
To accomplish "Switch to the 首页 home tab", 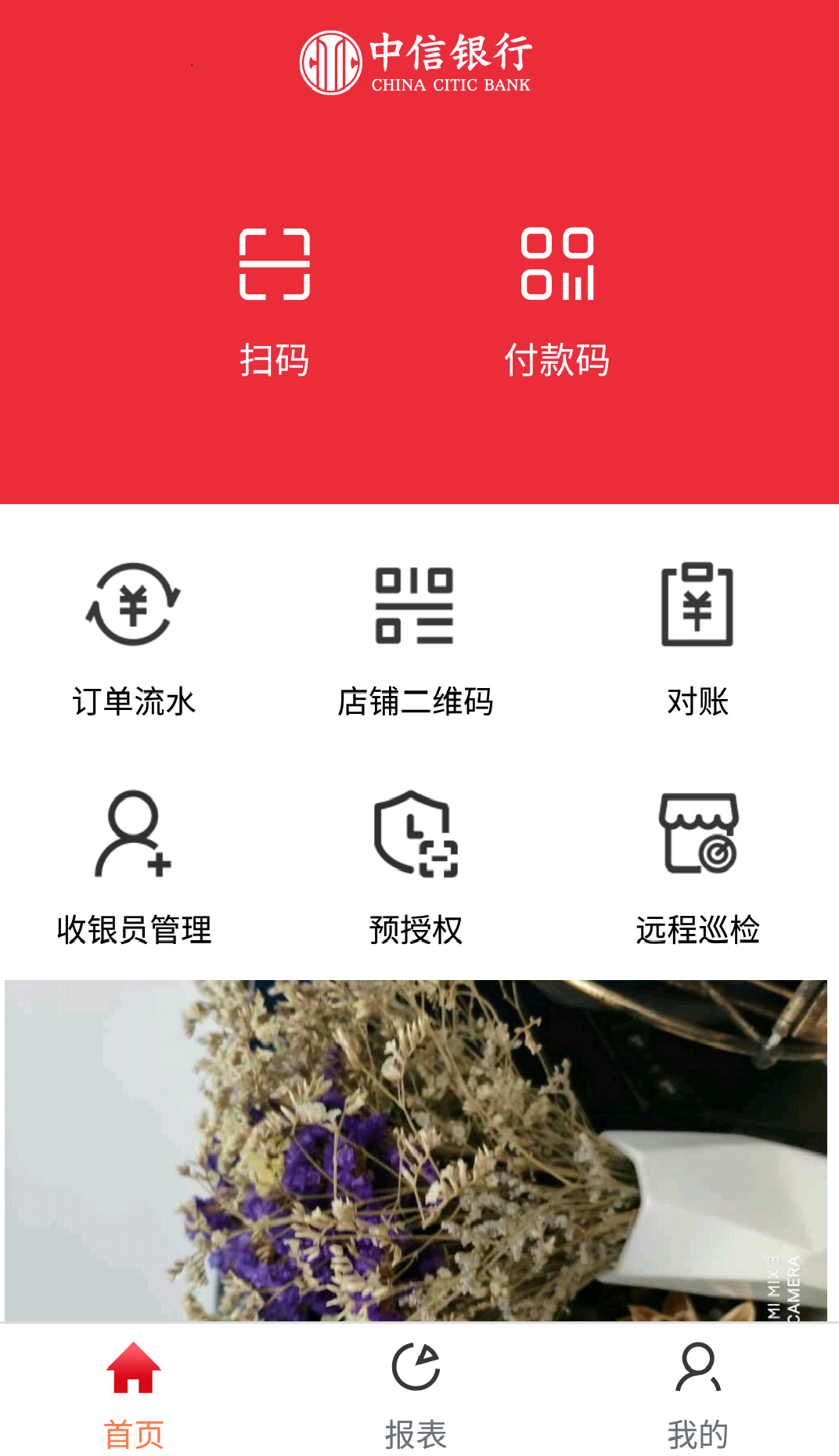I will coord(134,1393).
